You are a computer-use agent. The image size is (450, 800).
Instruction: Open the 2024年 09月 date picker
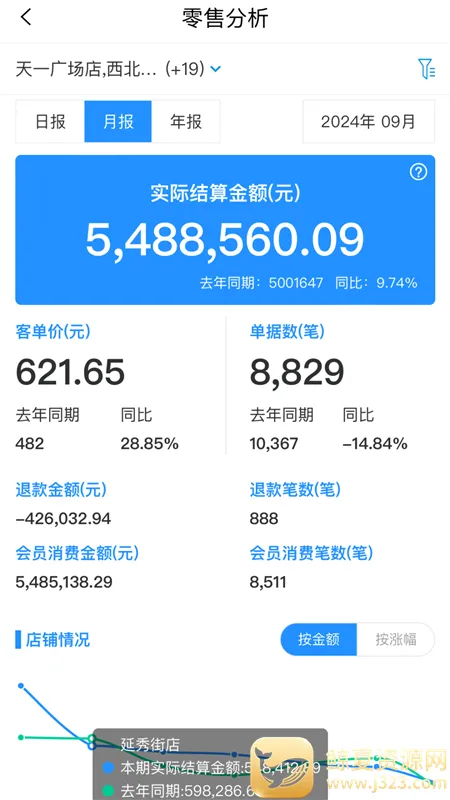tap(368, 121)
